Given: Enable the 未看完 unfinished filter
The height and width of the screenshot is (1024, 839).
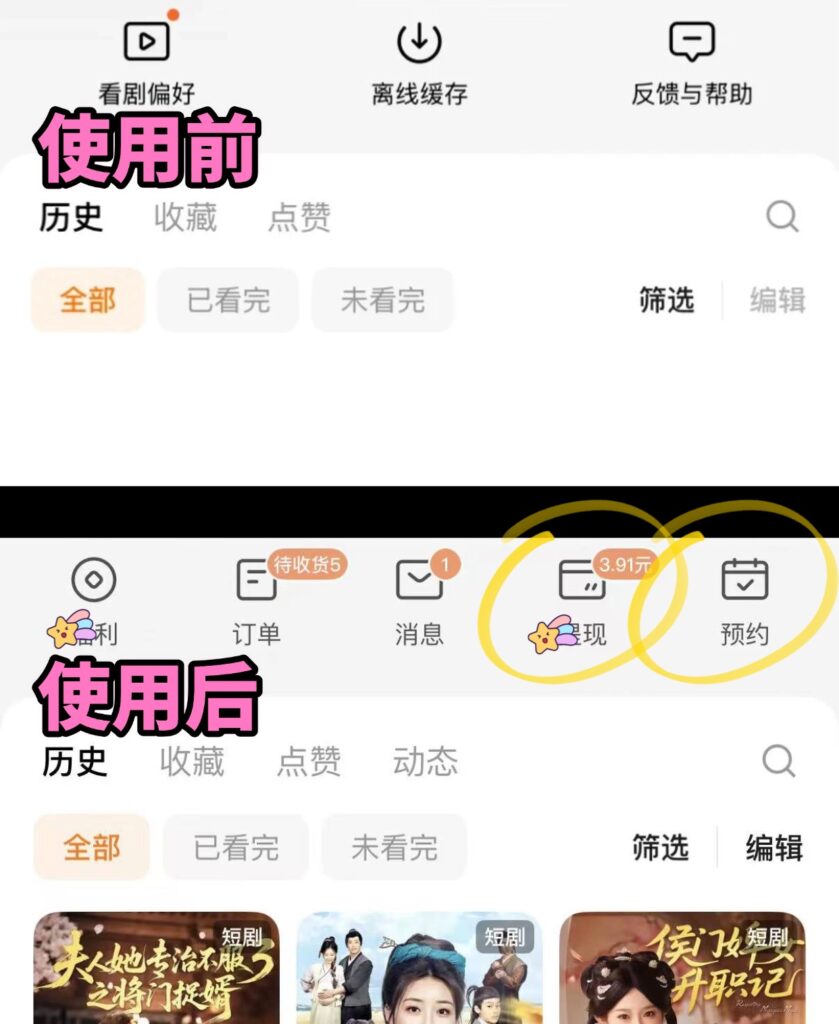Looking at the screenshot, I should pyautogui.click(x=394, y=847).
